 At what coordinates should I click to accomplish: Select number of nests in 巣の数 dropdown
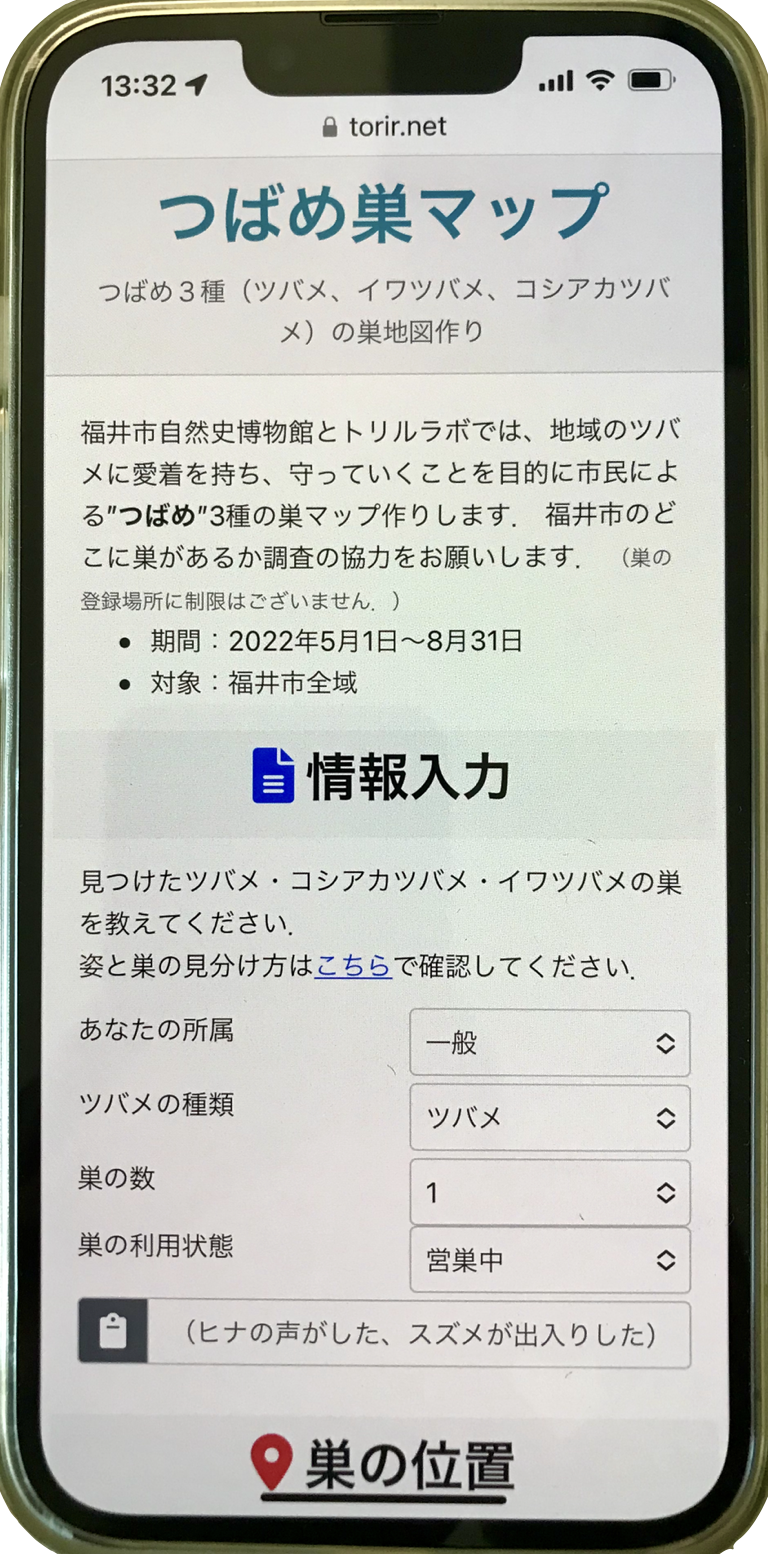549,1192
